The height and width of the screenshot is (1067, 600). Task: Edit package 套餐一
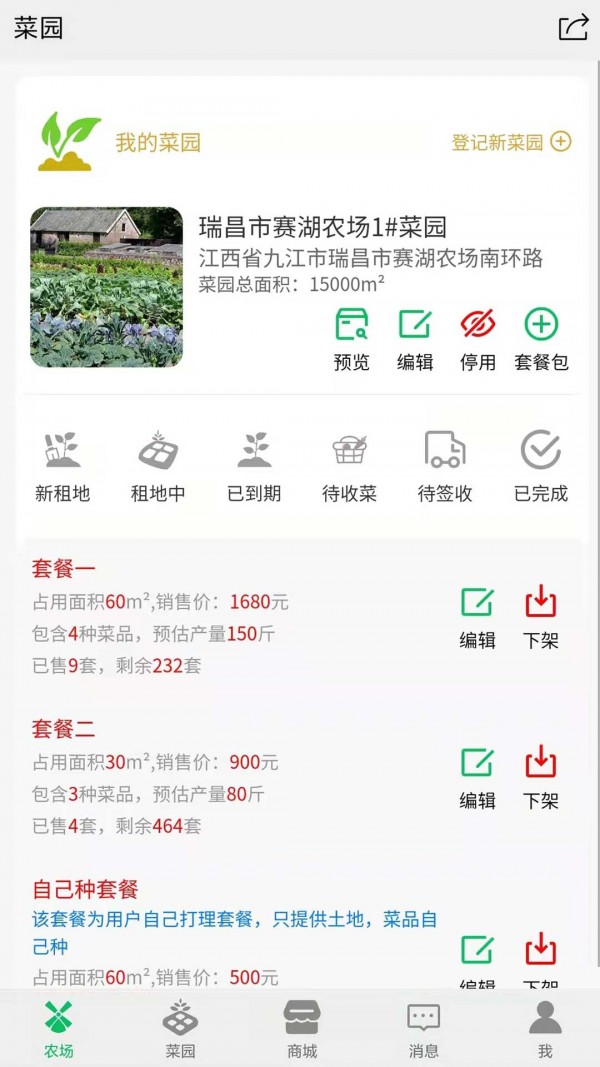point(477,617)
